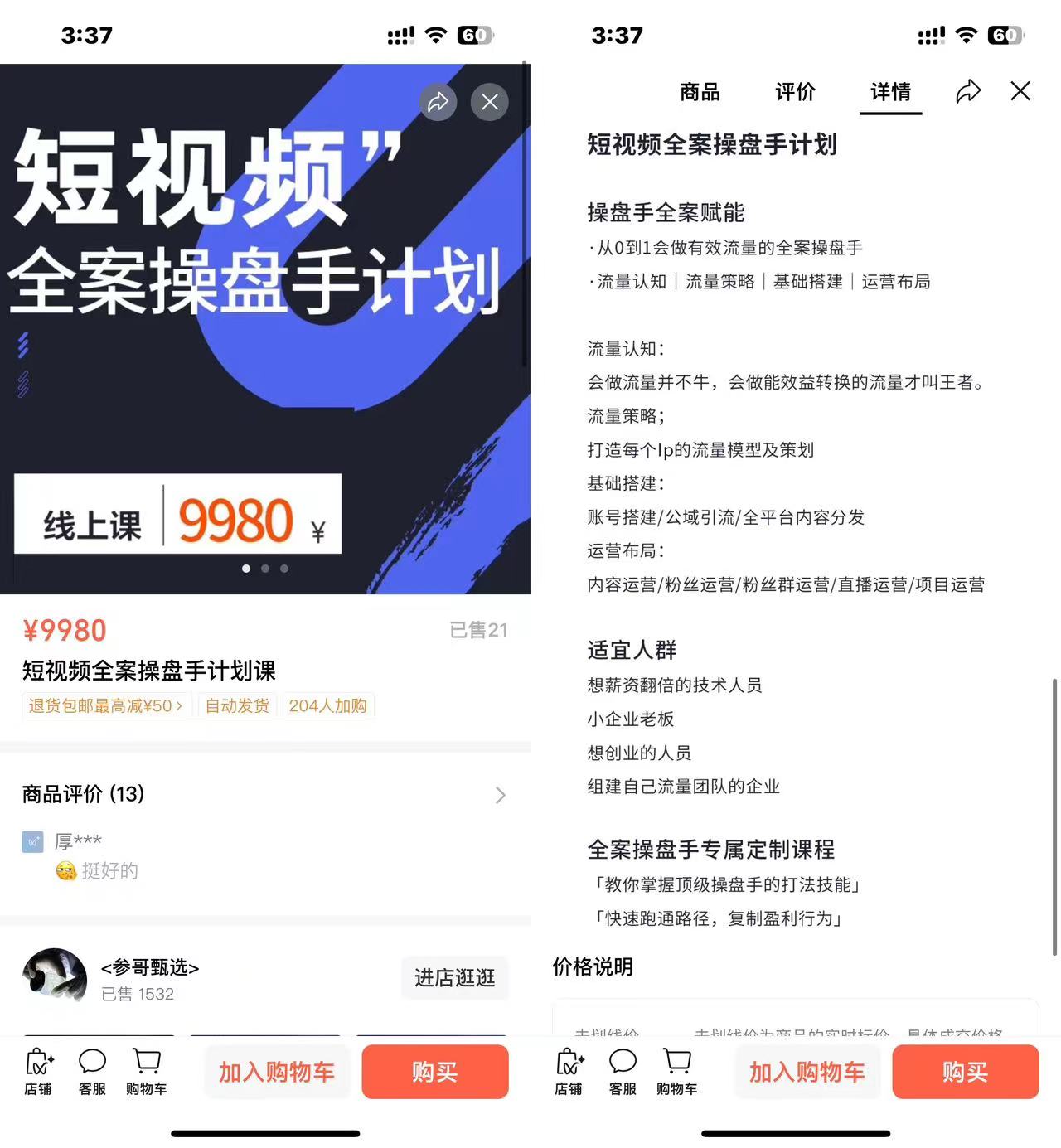Share from the tab bar beside 详情
The width and height of the screenshot is (1061, 1148).
(x=967, y=91)
